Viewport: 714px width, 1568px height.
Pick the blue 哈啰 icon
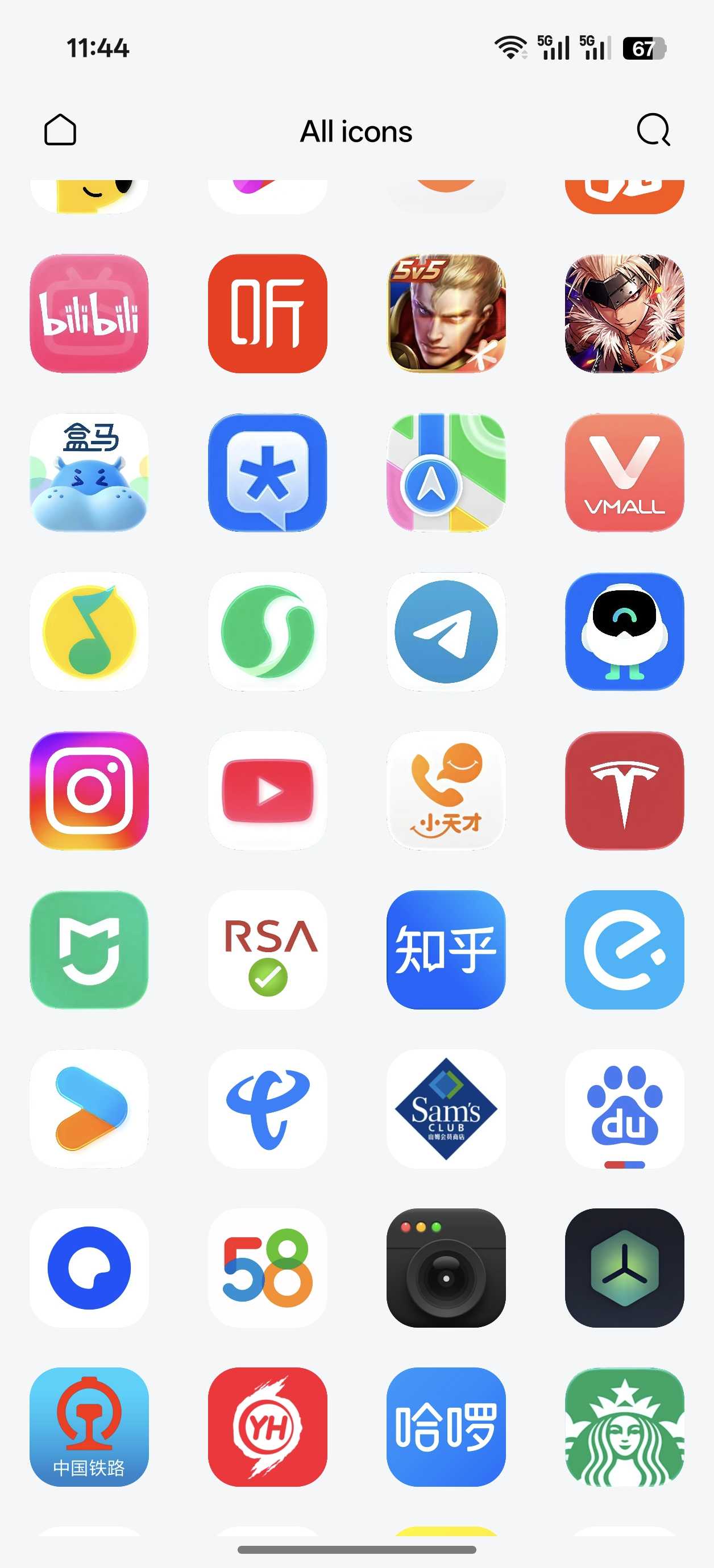(x=446, y=1427)
